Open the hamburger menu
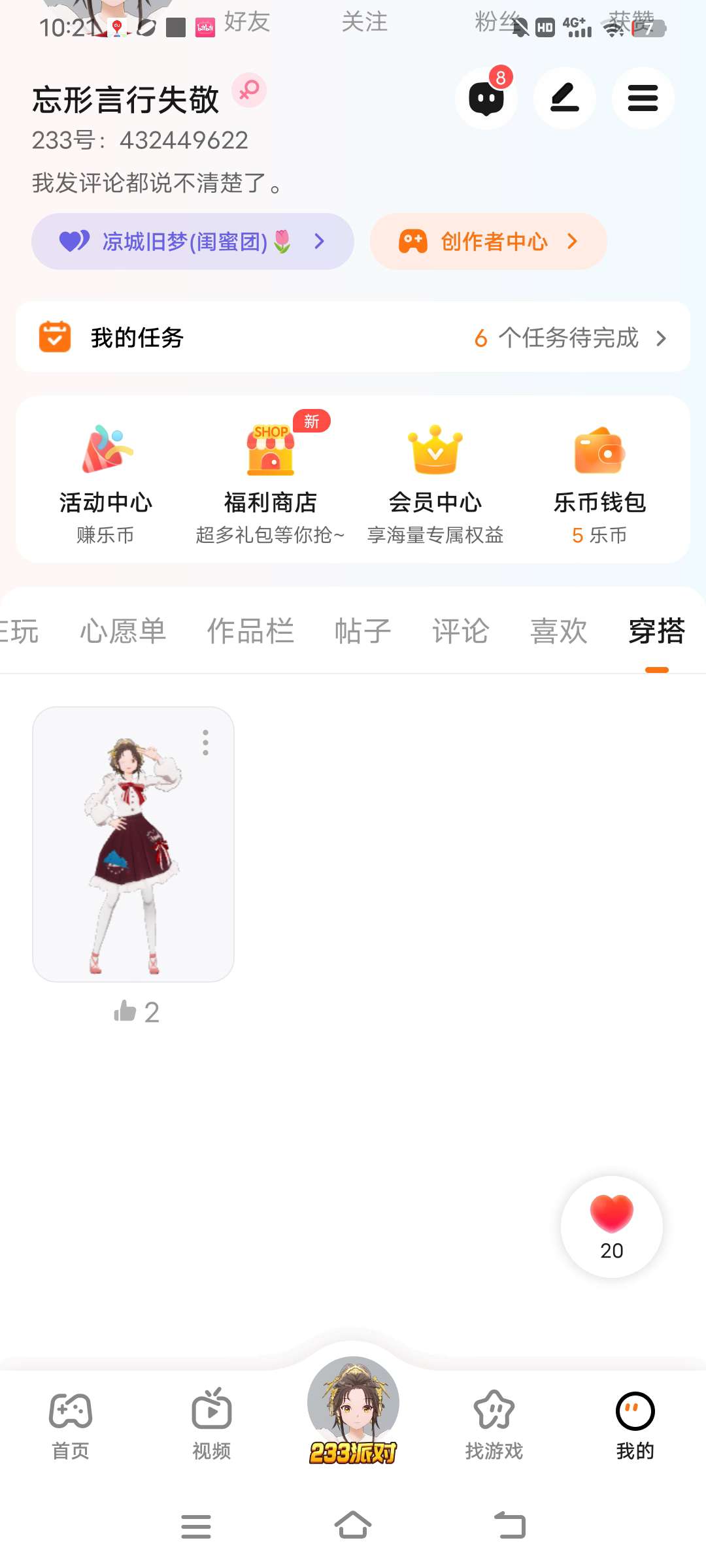706x1568 pixels. [x=643, y=98]
